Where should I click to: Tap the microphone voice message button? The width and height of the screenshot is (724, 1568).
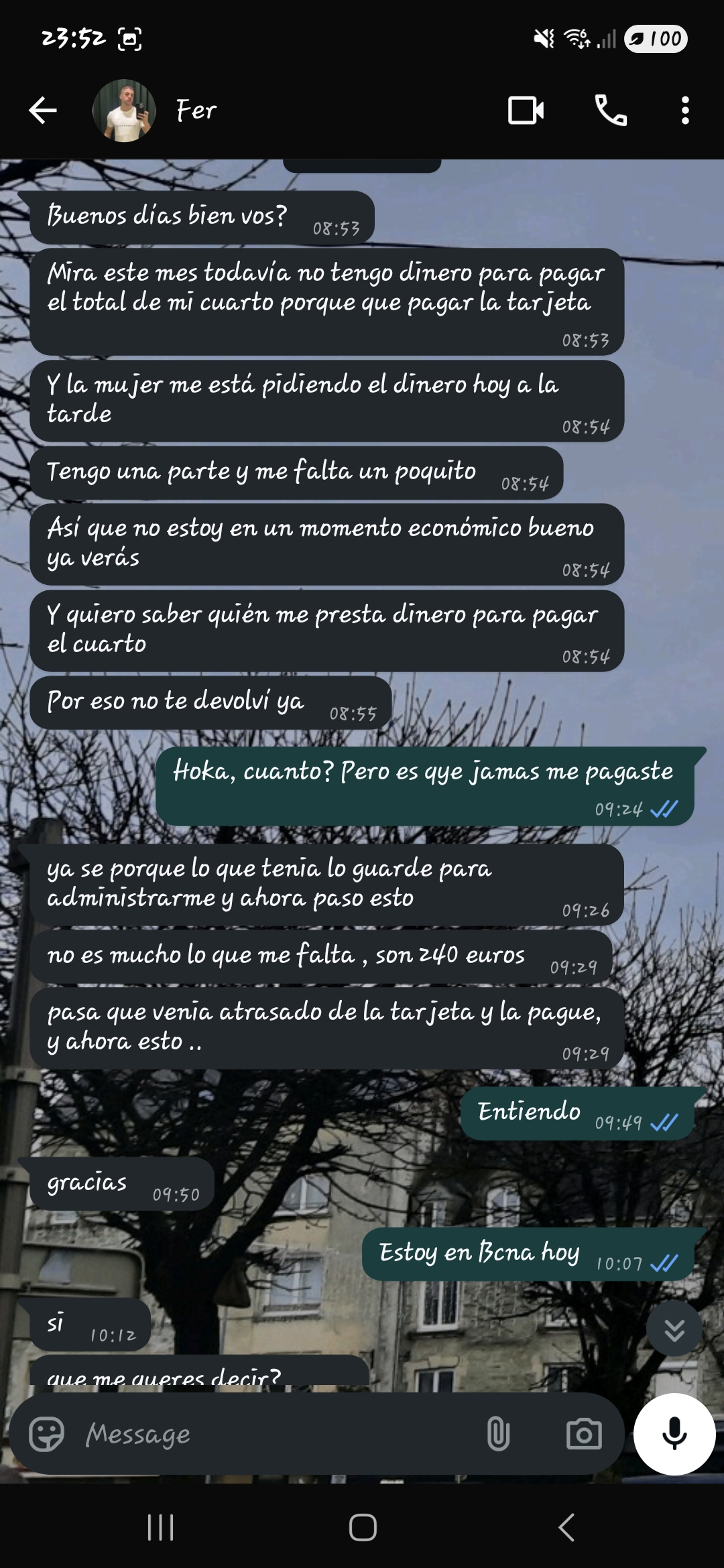674,1434
